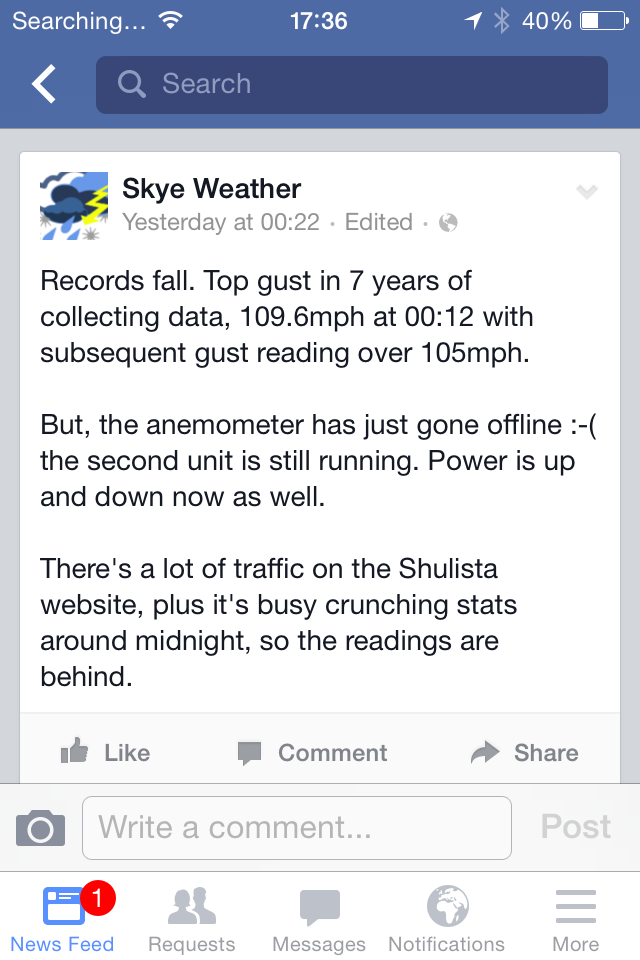Go to the Messages tab
This screenshot has width=640, height=960.
coord(319,918)
